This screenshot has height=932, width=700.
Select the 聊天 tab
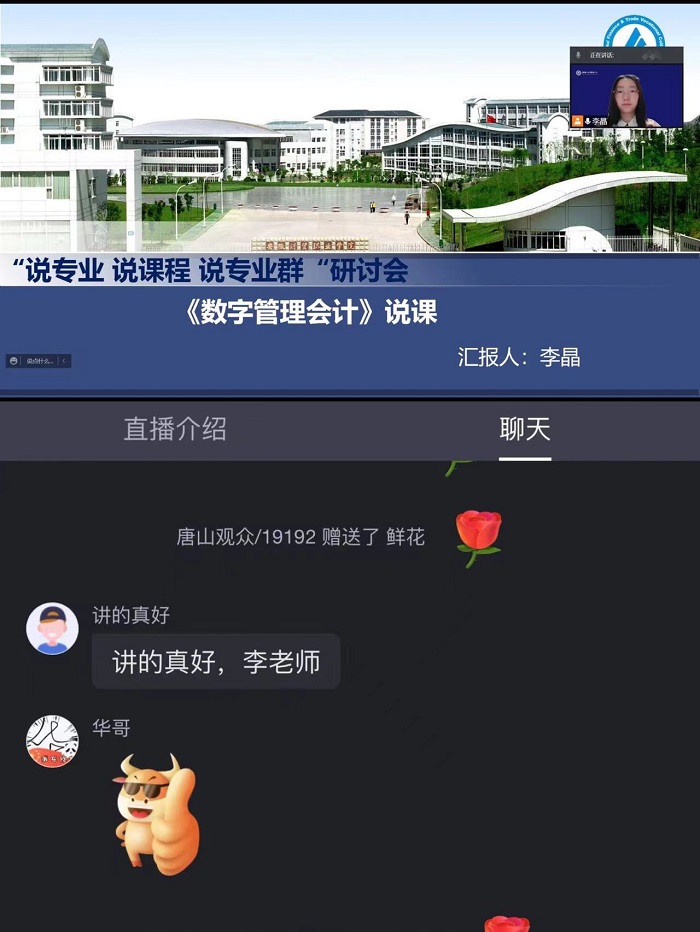tap(525, 429)
